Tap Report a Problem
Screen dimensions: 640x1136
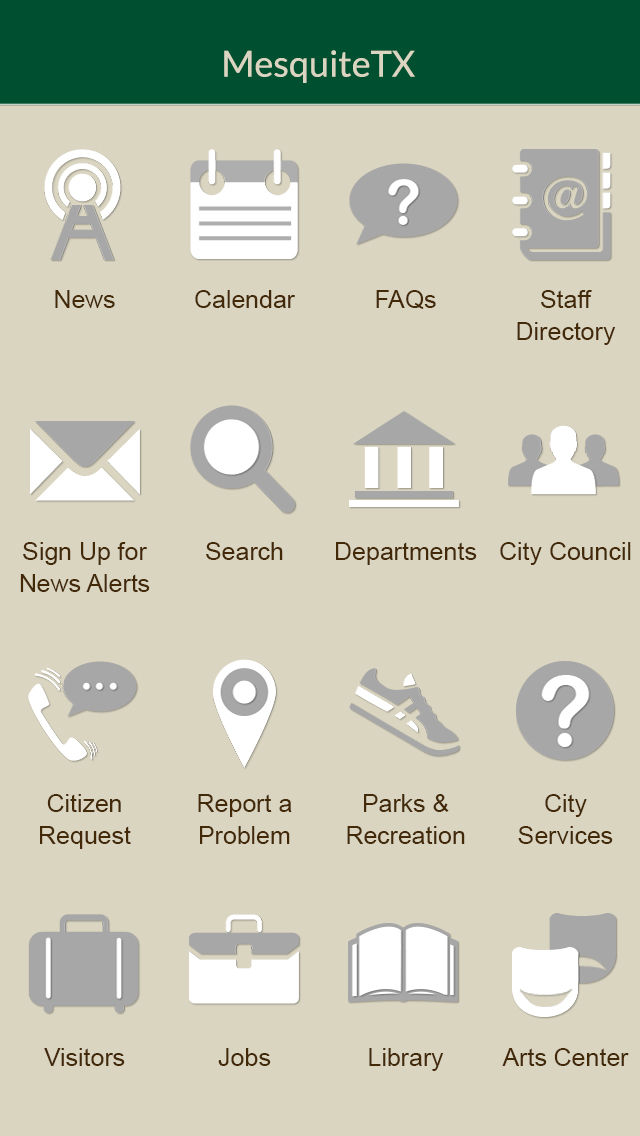coord(244,753)
